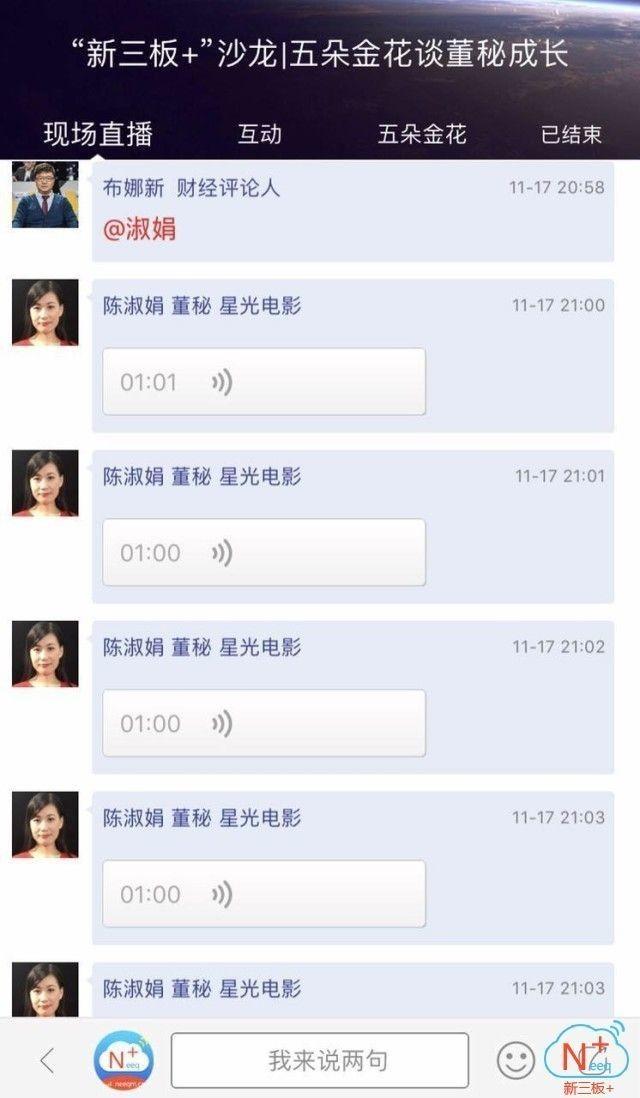The height and width of the screenshot is (1098, 640).
Task: Tap the @淑娟 mention link
Action: pyautogui.click(x=140, y=229)
